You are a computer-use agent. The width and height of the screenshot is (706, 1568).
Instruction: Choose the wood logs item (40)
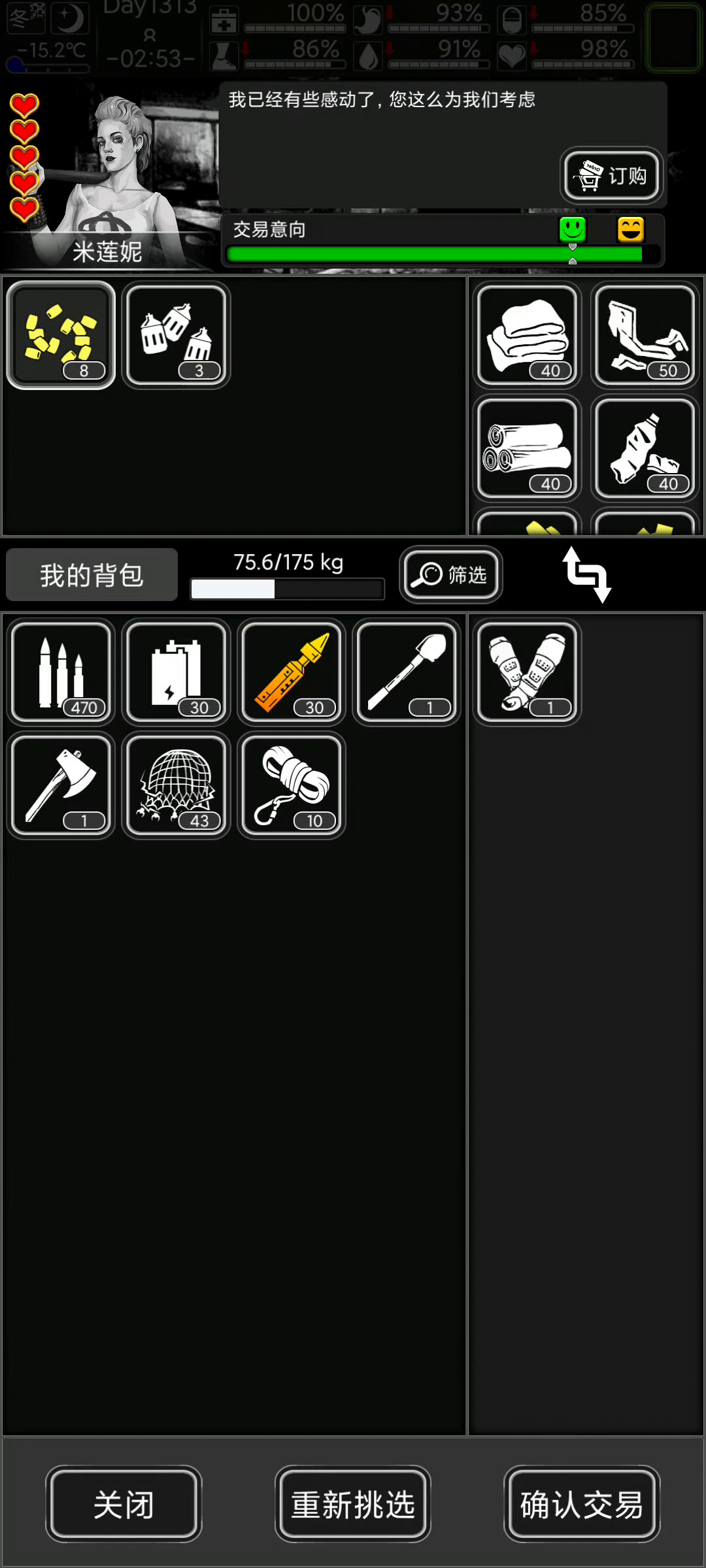pyautogui.click(x=528, y=449)
